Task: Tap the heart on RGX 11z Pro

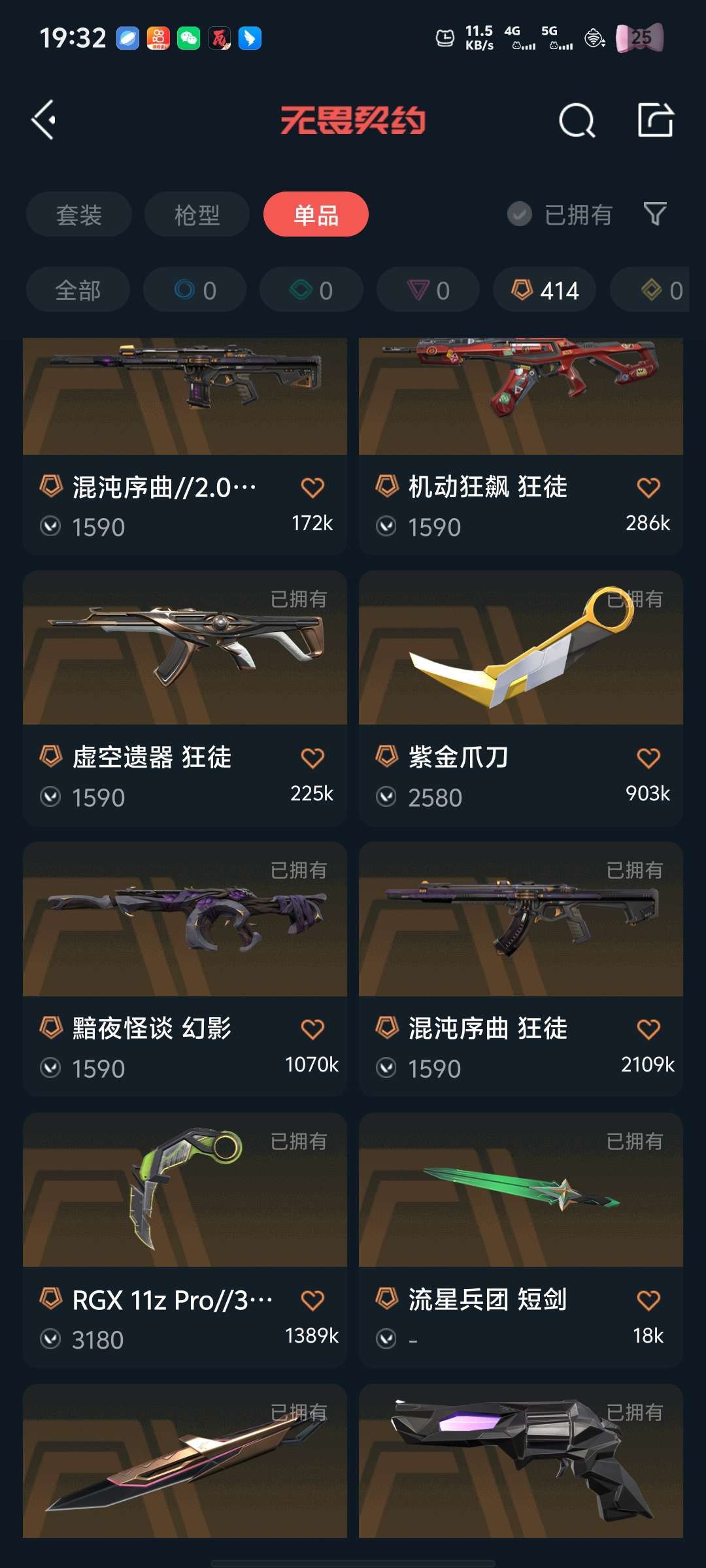Action: (x=313, y=1300)
